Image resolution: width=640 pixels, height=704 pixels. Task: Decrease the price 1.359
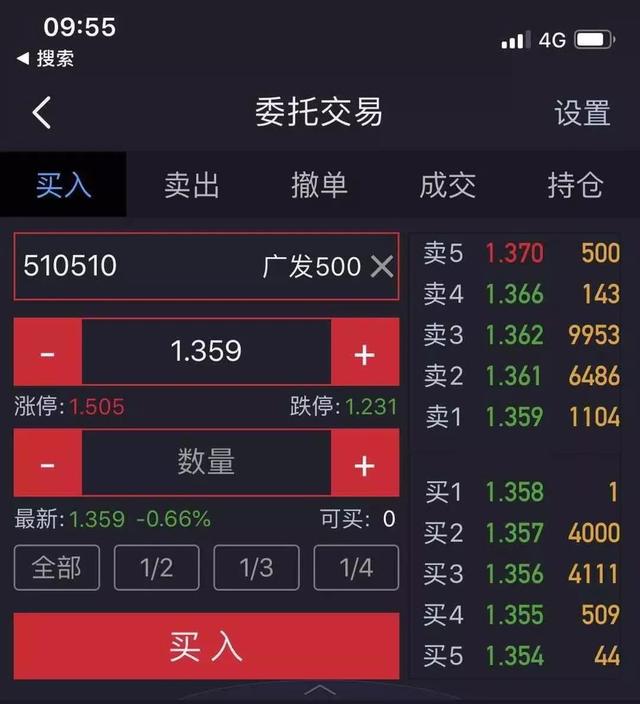(47, 352)
